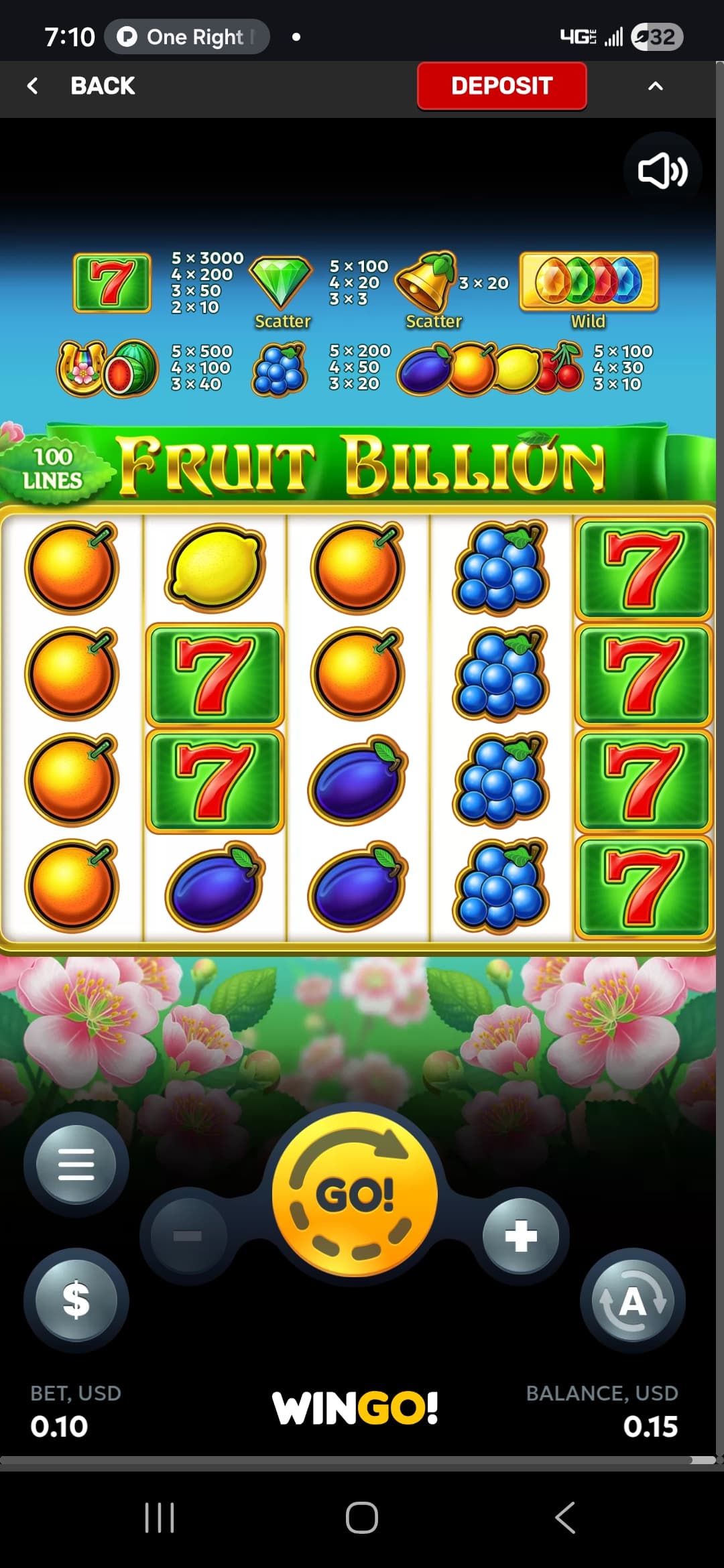
Task: Increase the bet with the plus button
Action: coord(521,1236)
